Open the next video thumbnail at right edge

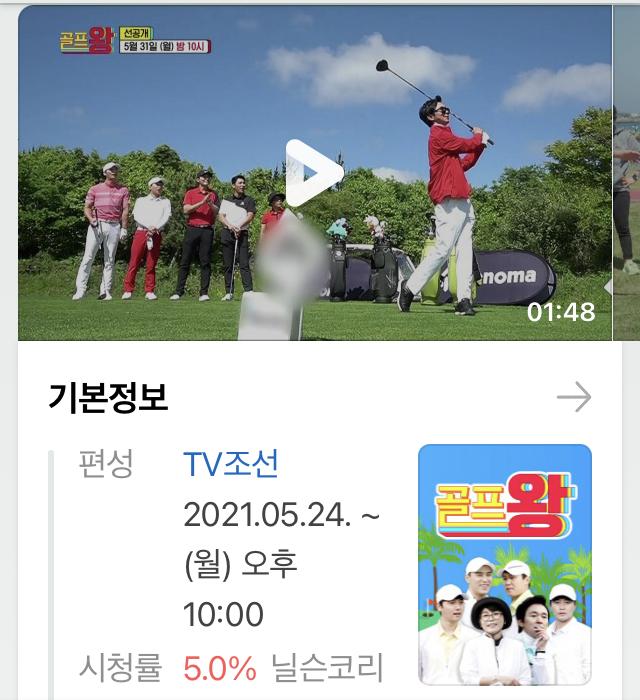(x=627, y=173)
